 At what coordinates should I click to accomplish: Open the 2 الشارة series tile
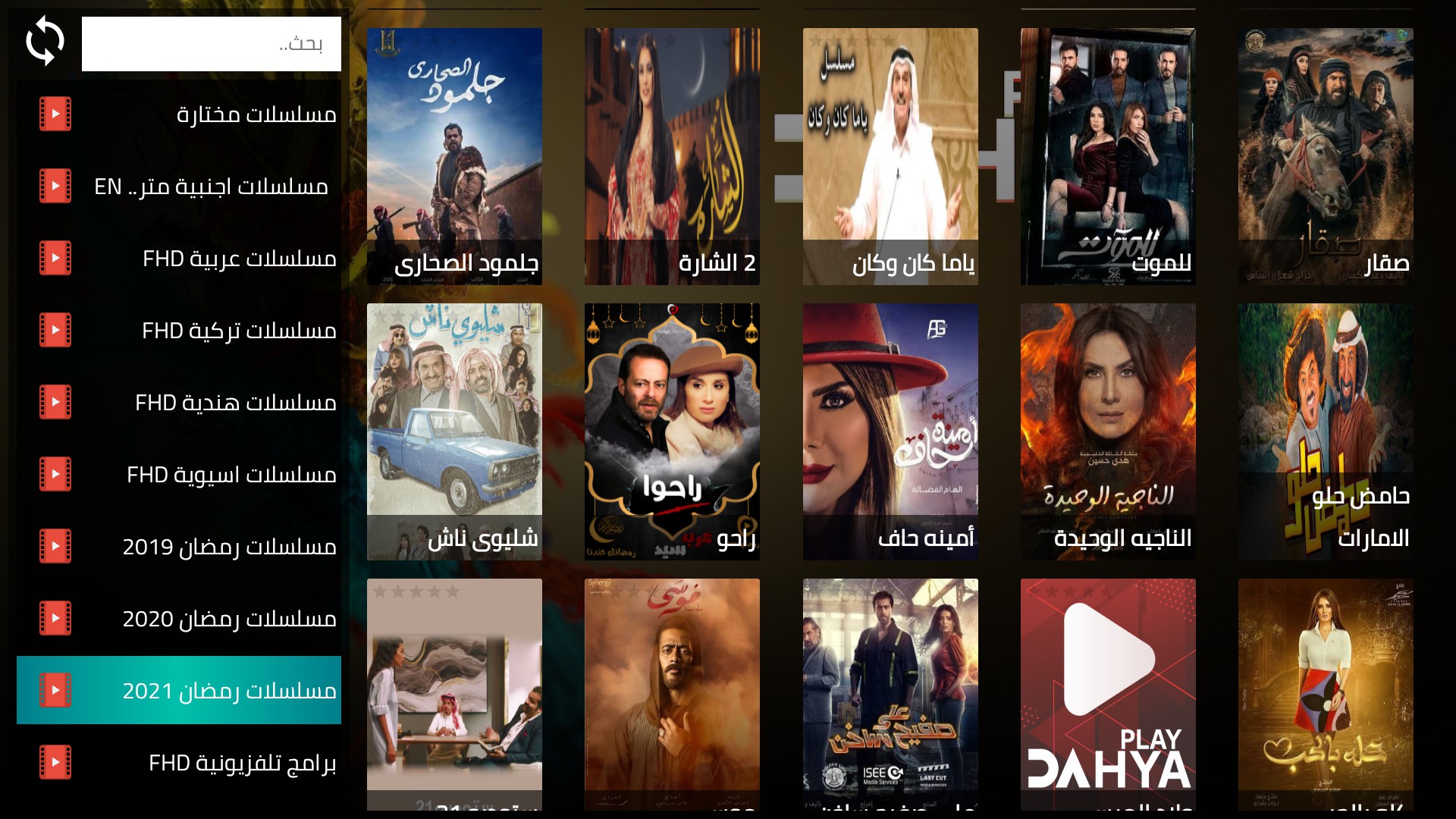pos(672,156)
